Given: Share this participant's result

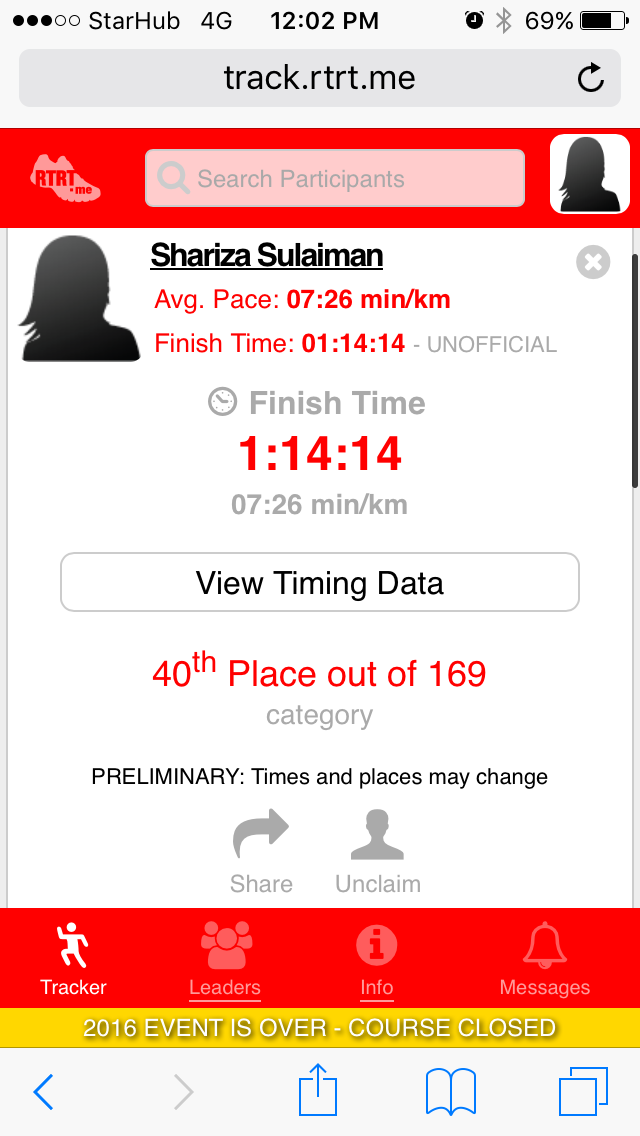Looking at the screenshot, I should coord(261,852).
